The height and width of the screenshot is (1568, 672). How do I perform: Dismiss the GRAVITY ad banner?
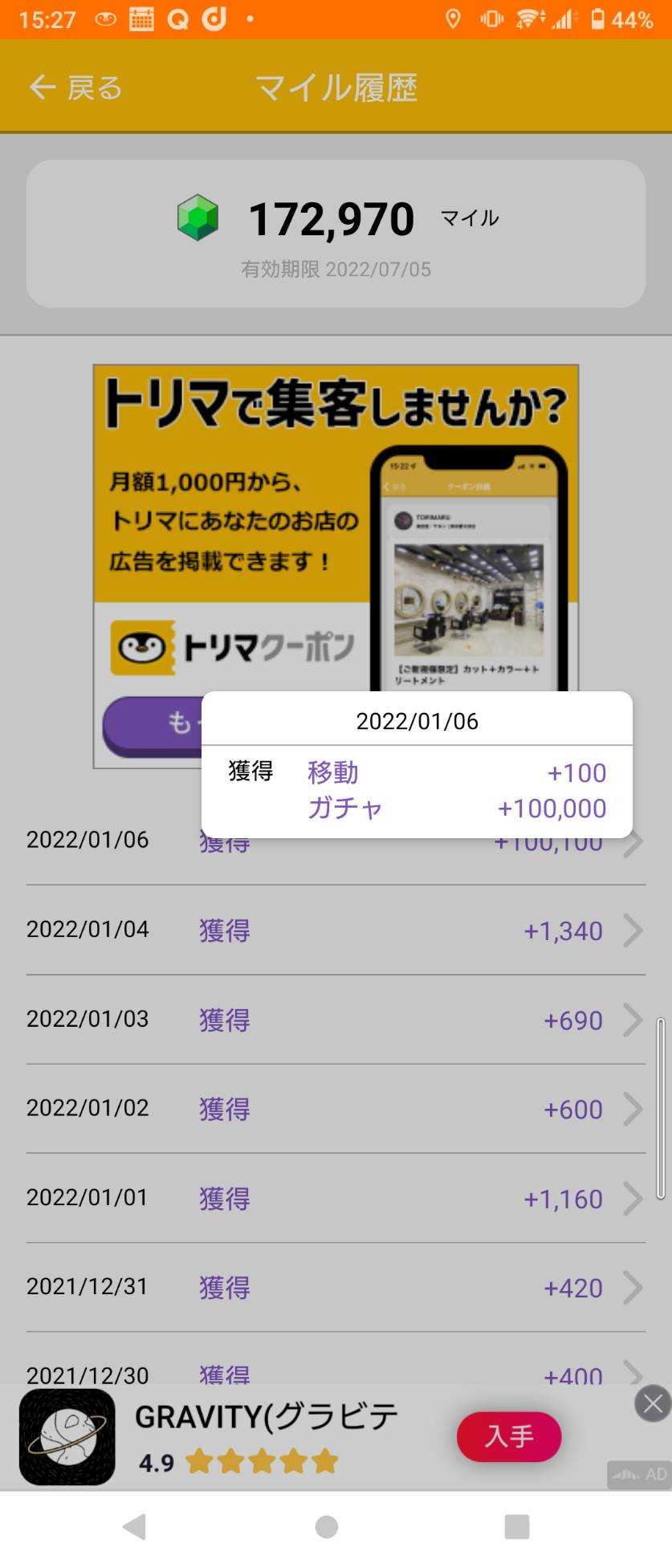pos(653,1403)
